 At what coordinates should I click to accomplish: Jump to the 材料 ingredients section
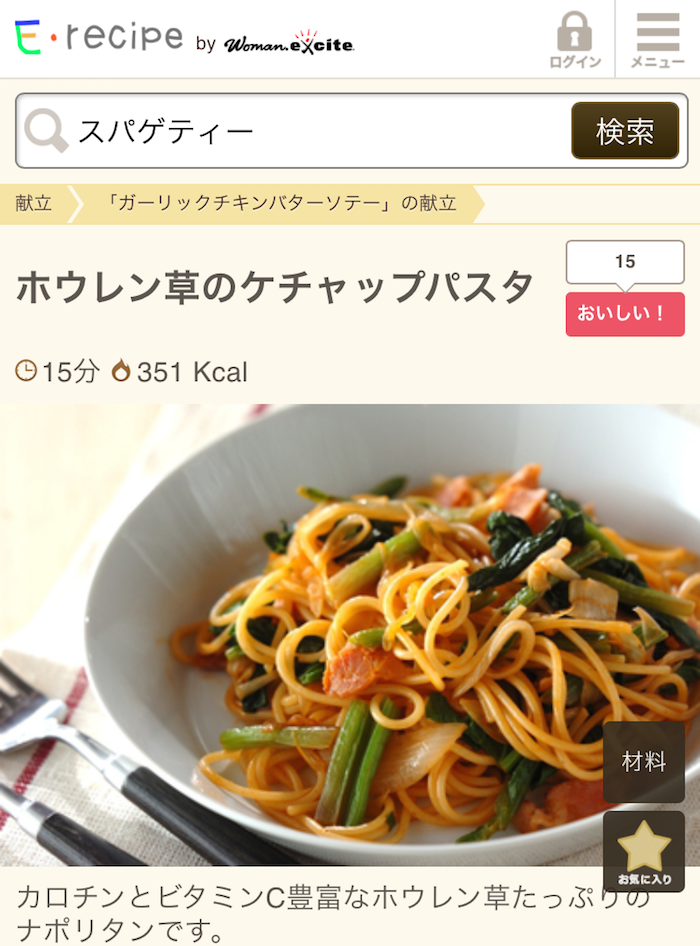point(643,762)
